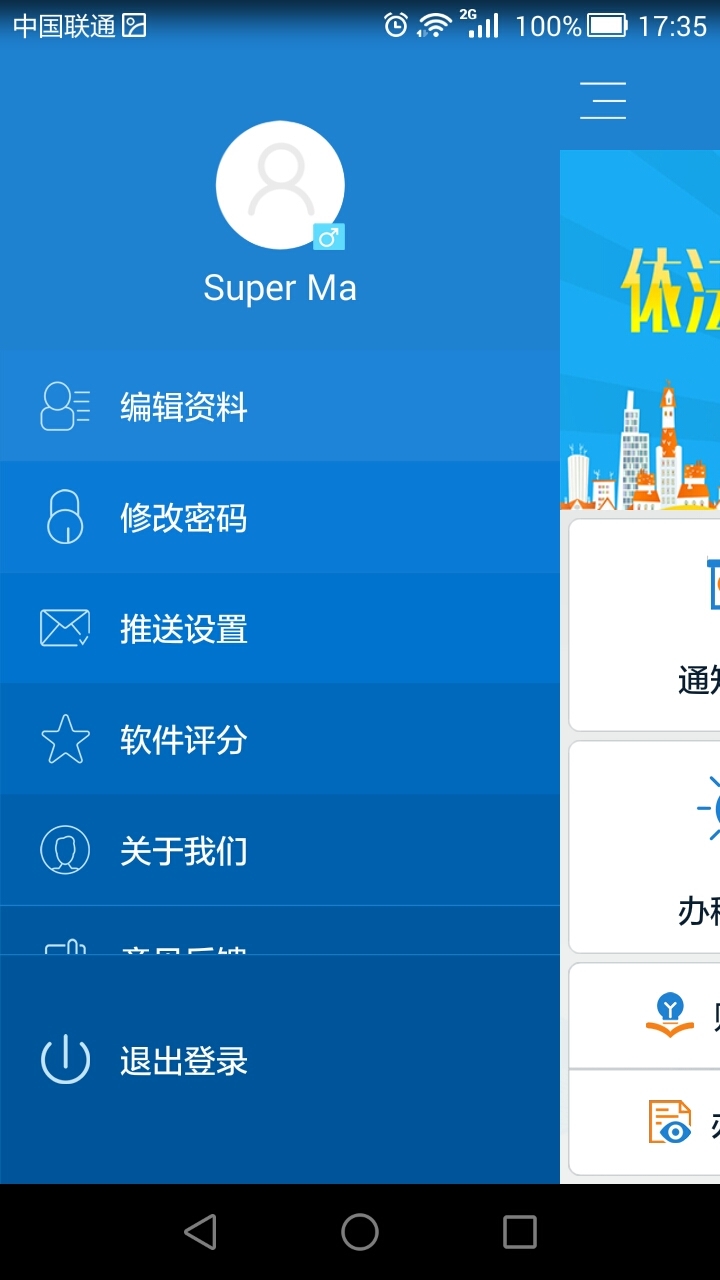The height and width of the screenshot is (1280, 720).
Task: Tap 退出登录 to log out
Action: click(x=184, y=1061)
